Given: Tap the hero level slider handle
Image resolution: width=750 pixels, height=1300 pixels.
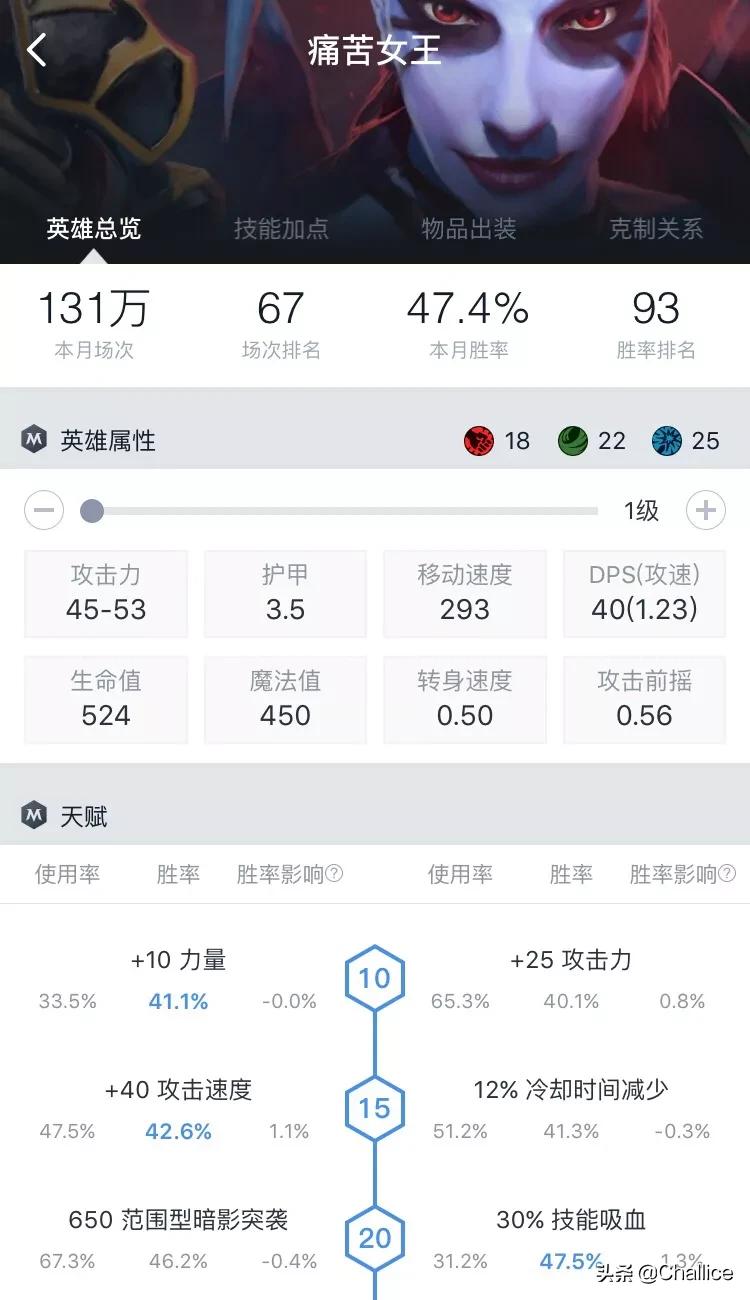Looking at the screenshot, I should [x=92, y=511].
